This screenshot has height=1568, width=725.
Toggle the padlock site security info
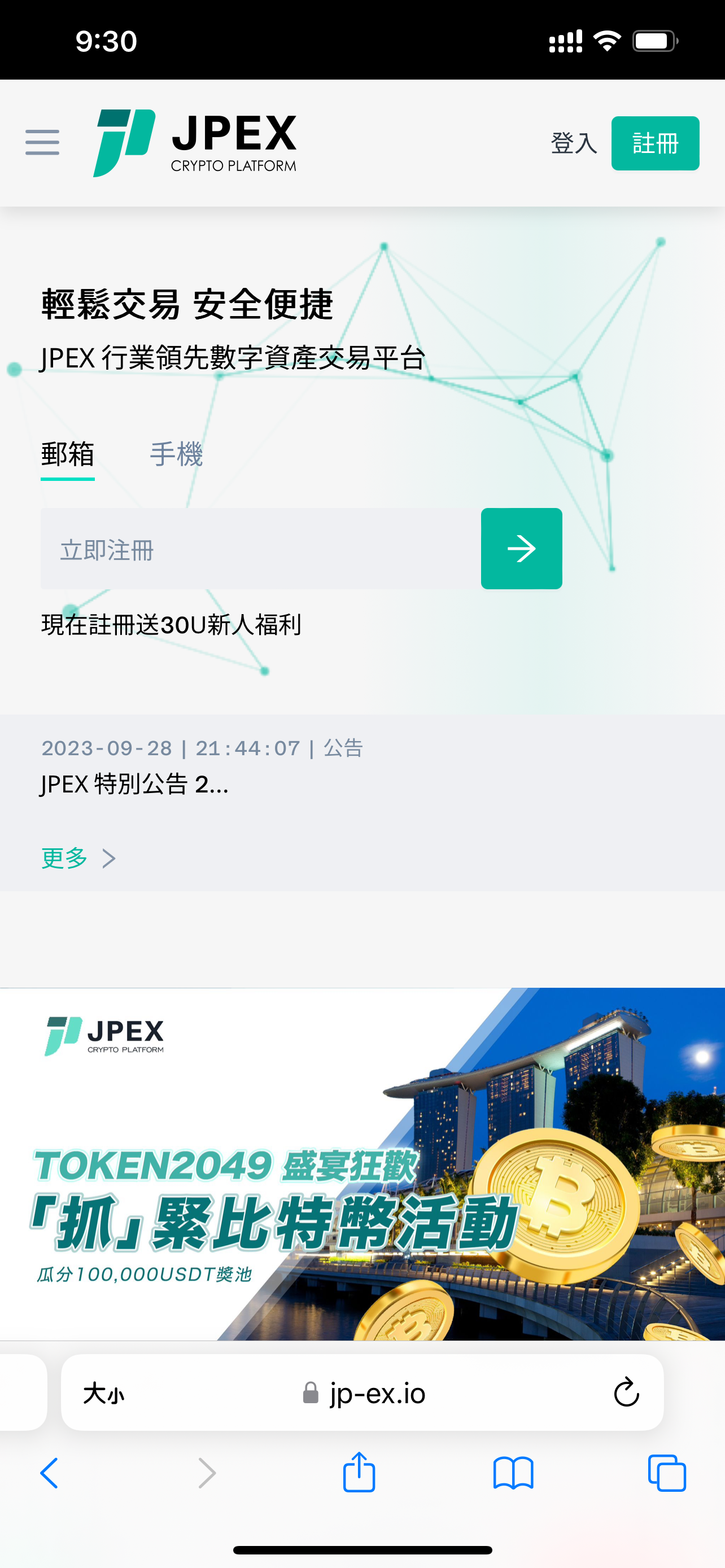point(311,1393)
